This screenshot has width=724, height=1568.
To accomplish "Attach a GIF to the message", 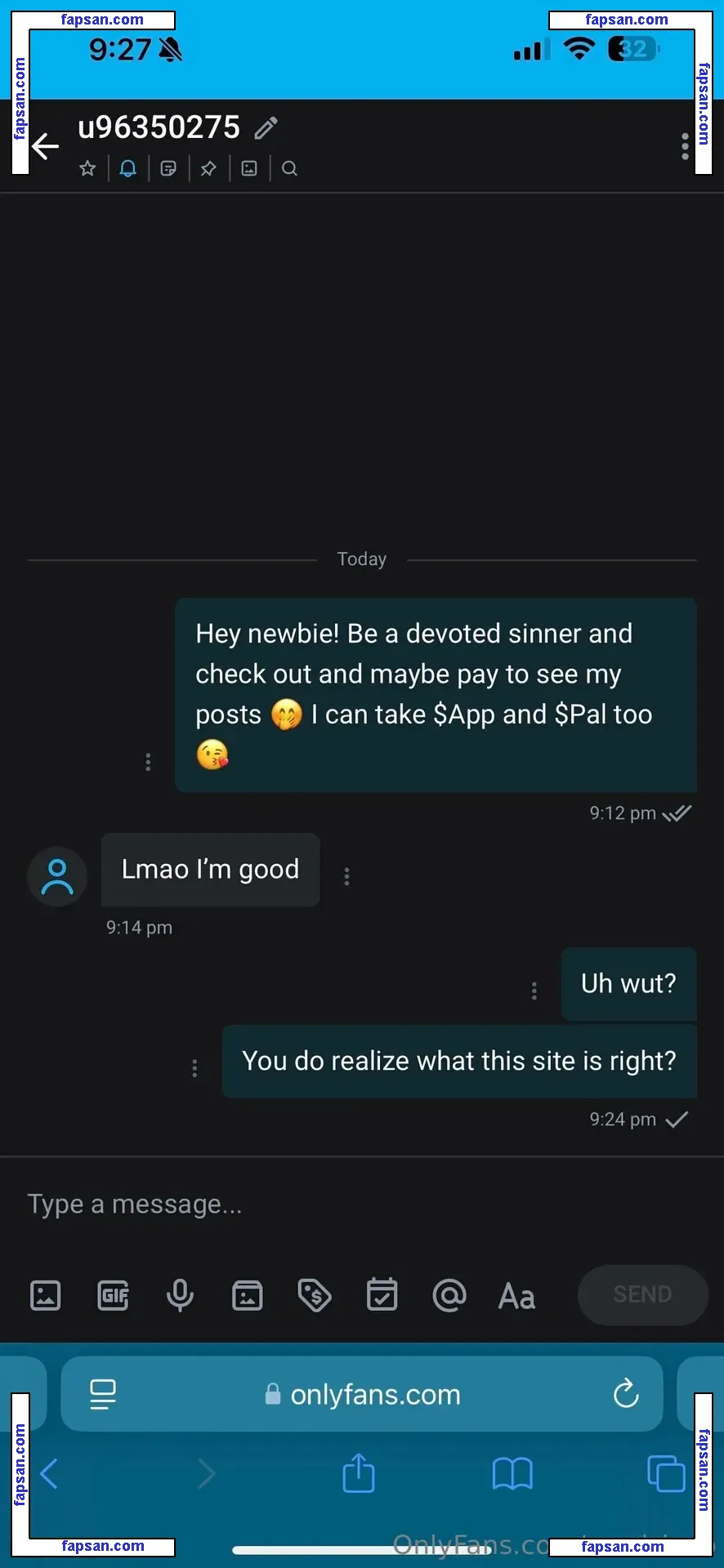I will (114, 1295).
